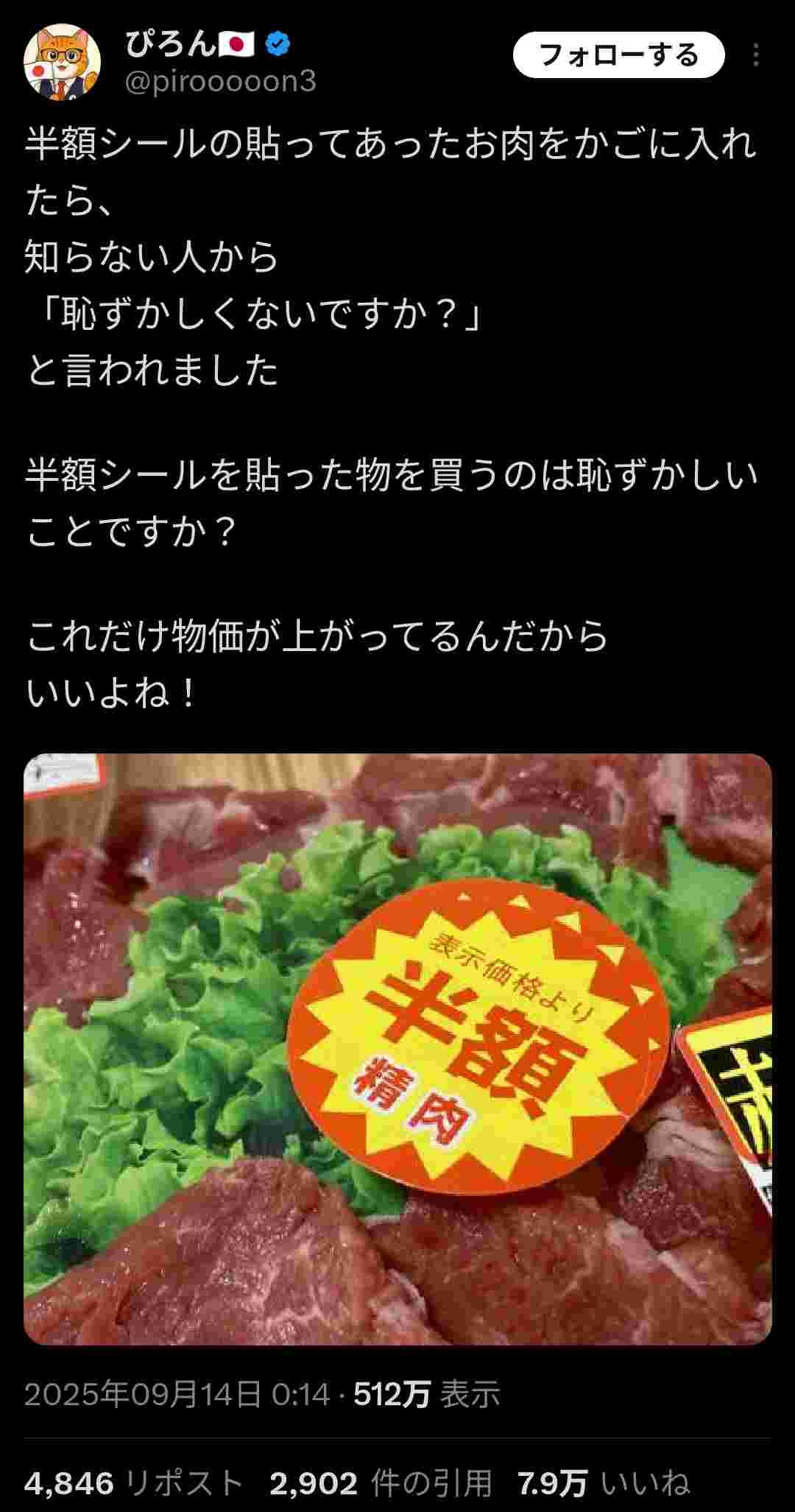
Task: Tap the フォローする follow button
Action: (x=618, y=55)
